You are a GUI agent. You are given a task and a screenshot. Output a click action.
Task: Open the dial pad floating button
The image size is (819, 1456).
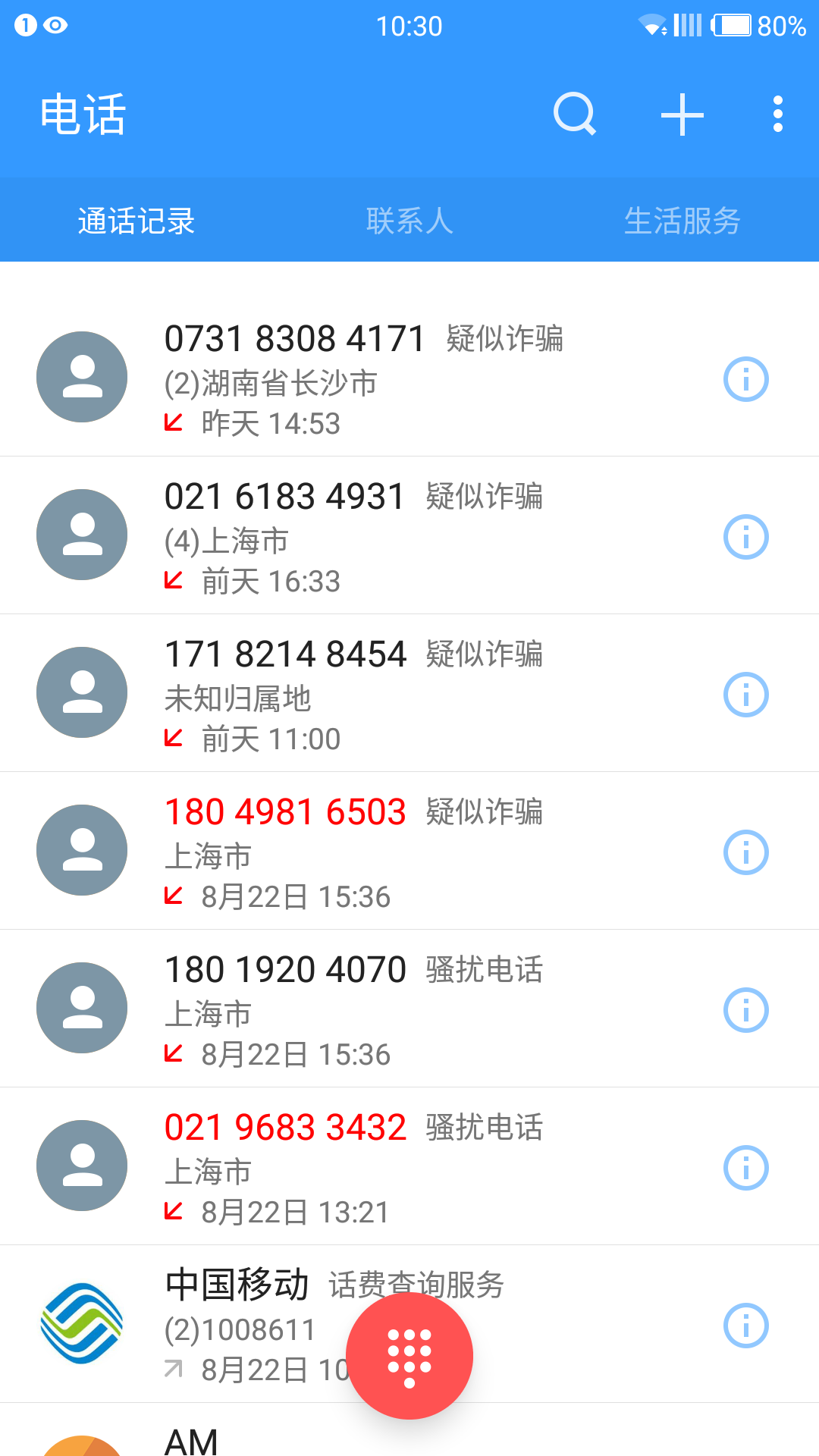(409, 1355)
